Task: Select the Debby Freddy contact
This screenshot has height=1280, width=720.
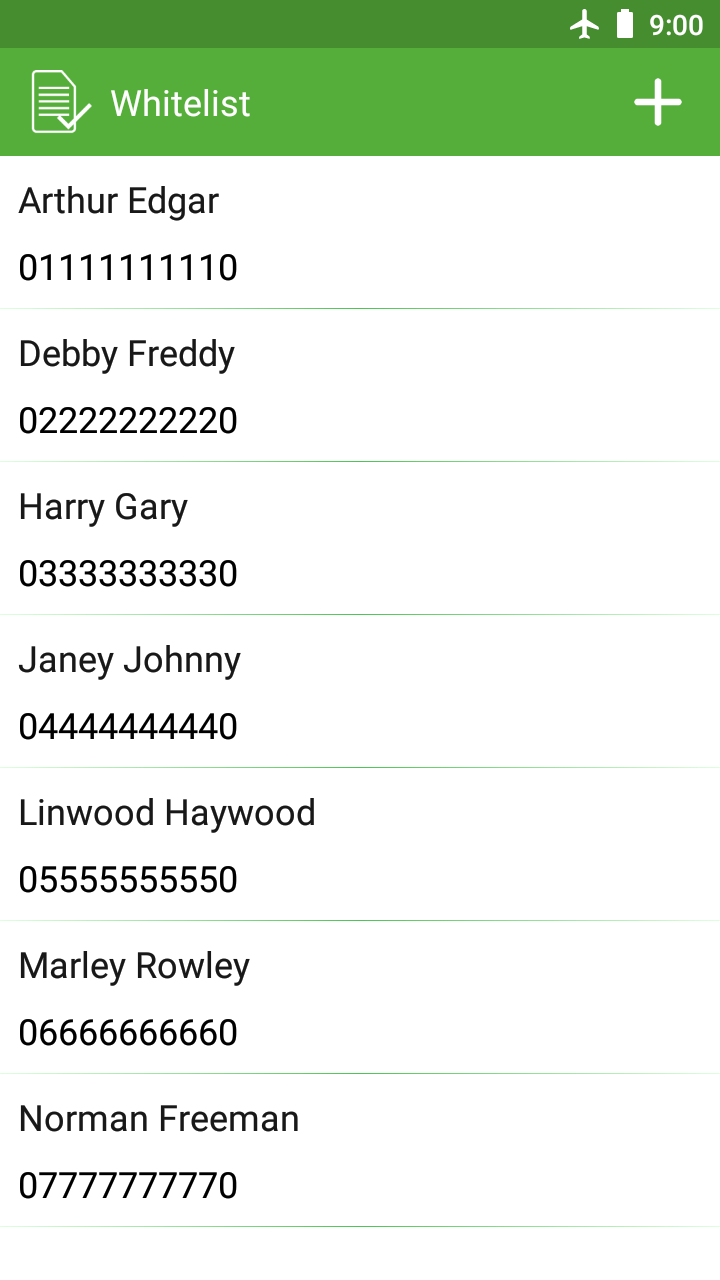Action: (x=360, y=386)
